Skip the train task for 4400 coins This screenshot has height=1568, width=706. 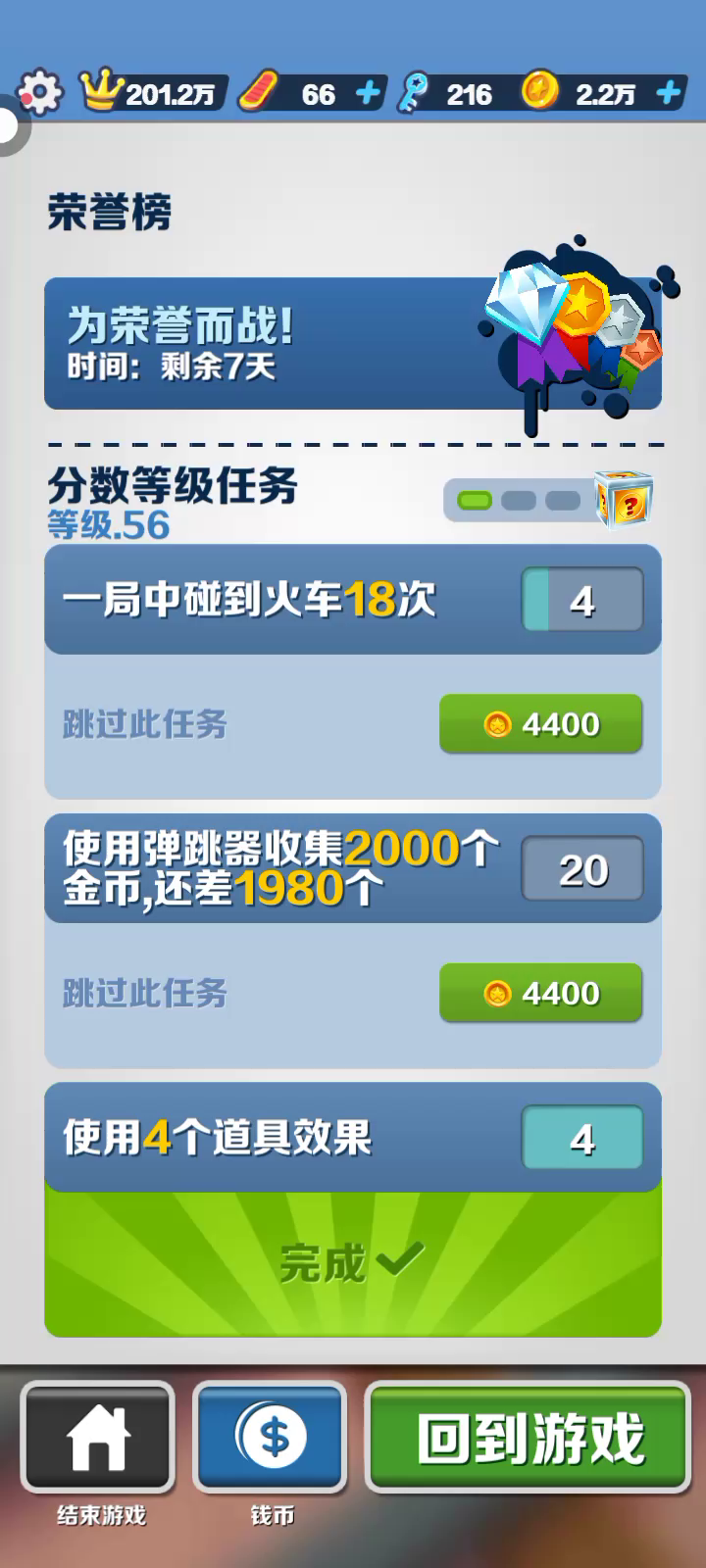point(540,724)
